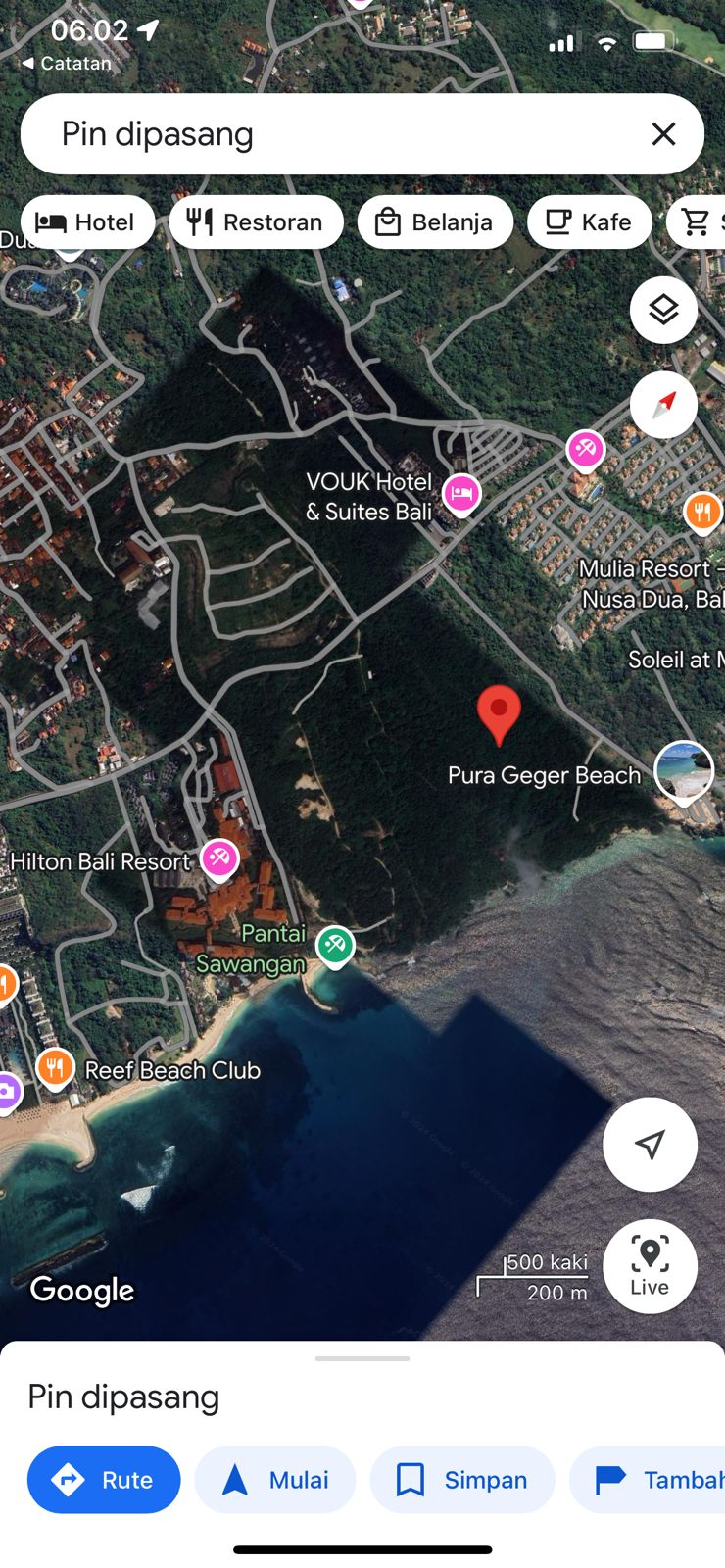This screenshot has height=1568, width=725.
Task: Open Pura Geger Beach photo marker
Action: pyautogui.click(x=683, y=769)
